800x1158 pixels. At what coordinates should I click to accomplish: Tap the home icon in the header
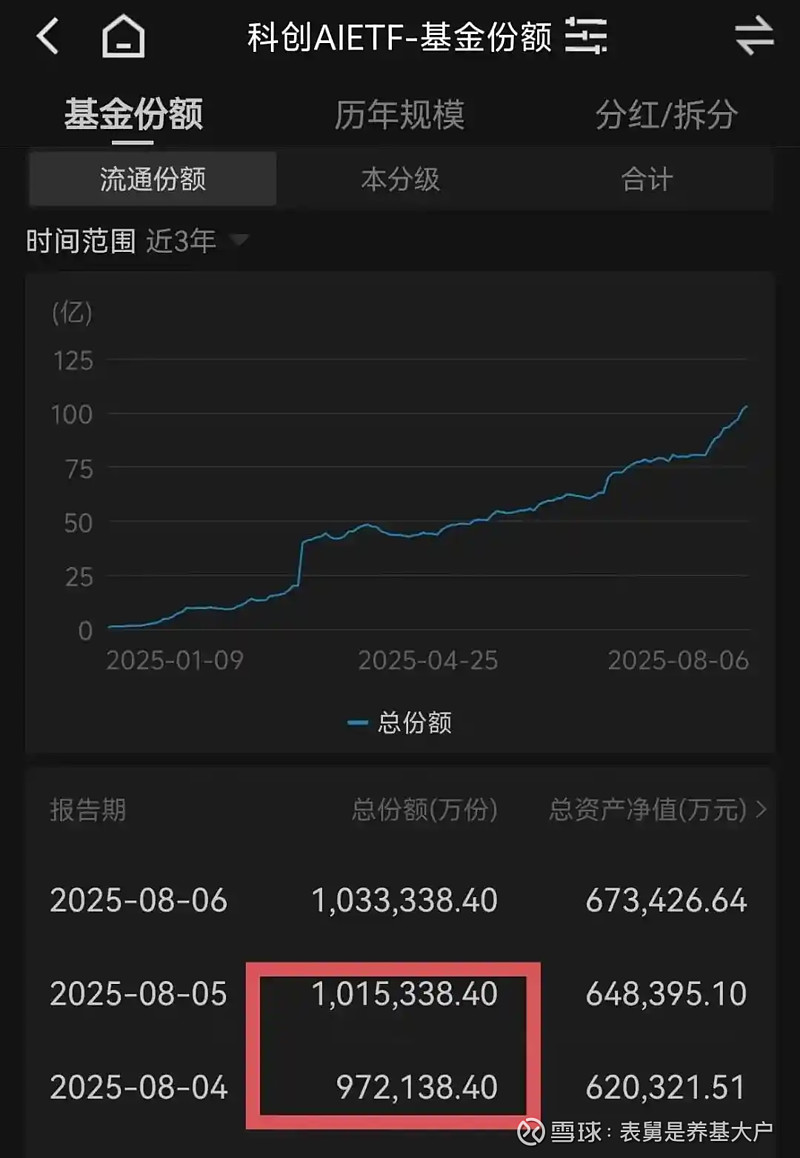[x=120, y=35]
